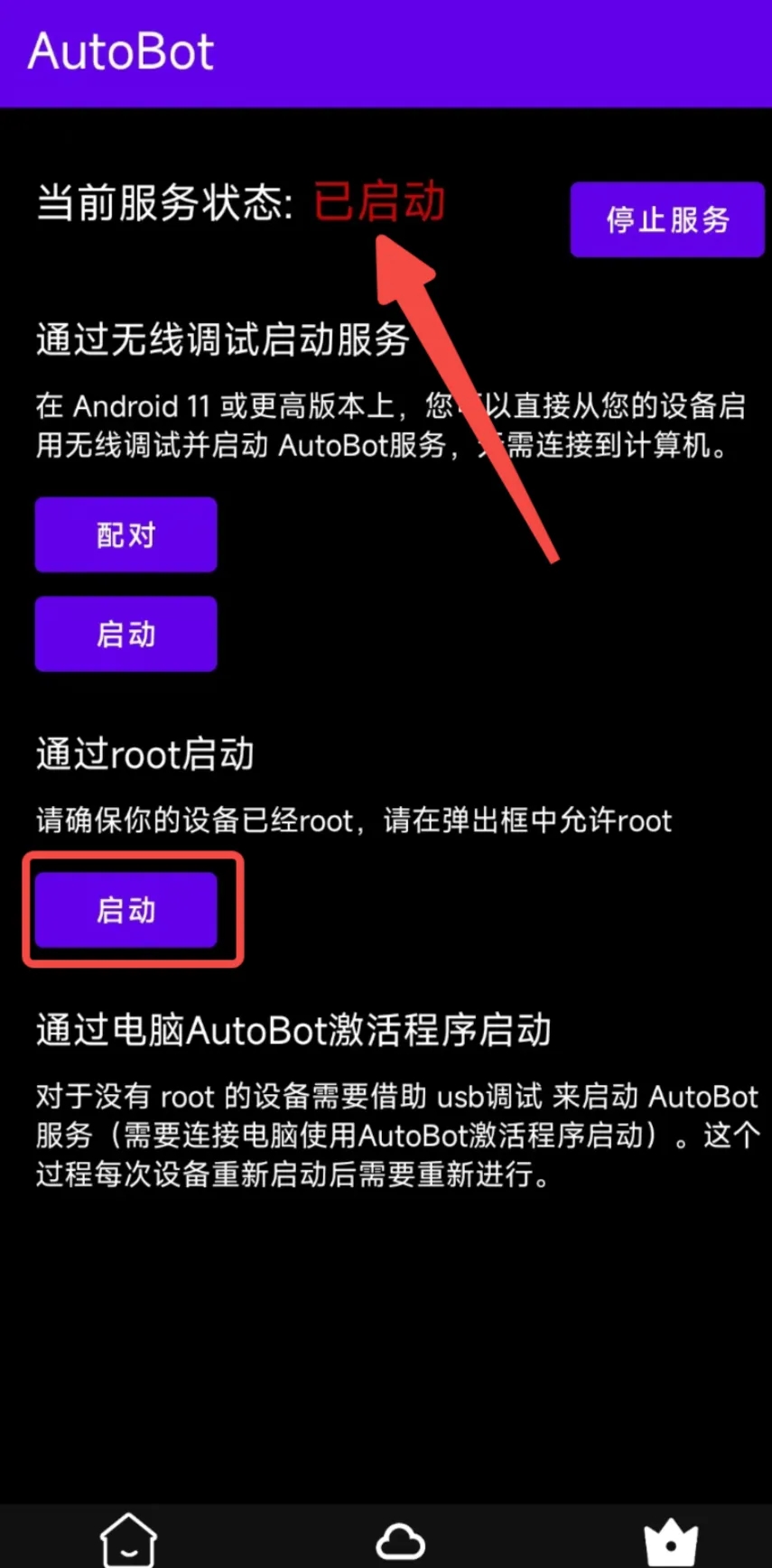Tap 启动 under 通过root启动
The width and height of the screenshot is (772, 1568).
click(126, 909)
